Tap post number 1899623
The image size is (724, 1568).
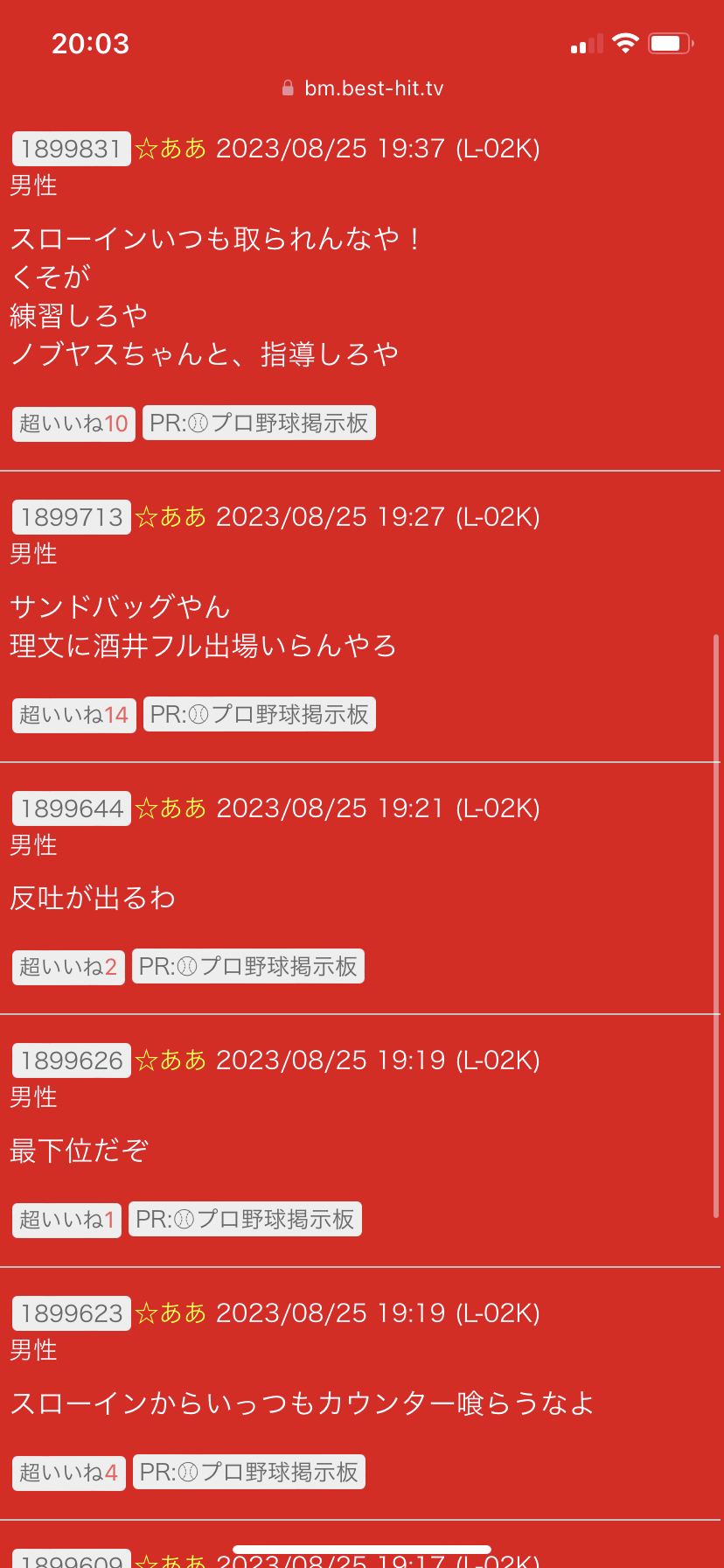pyautogui.click(x=71, y=1313)
